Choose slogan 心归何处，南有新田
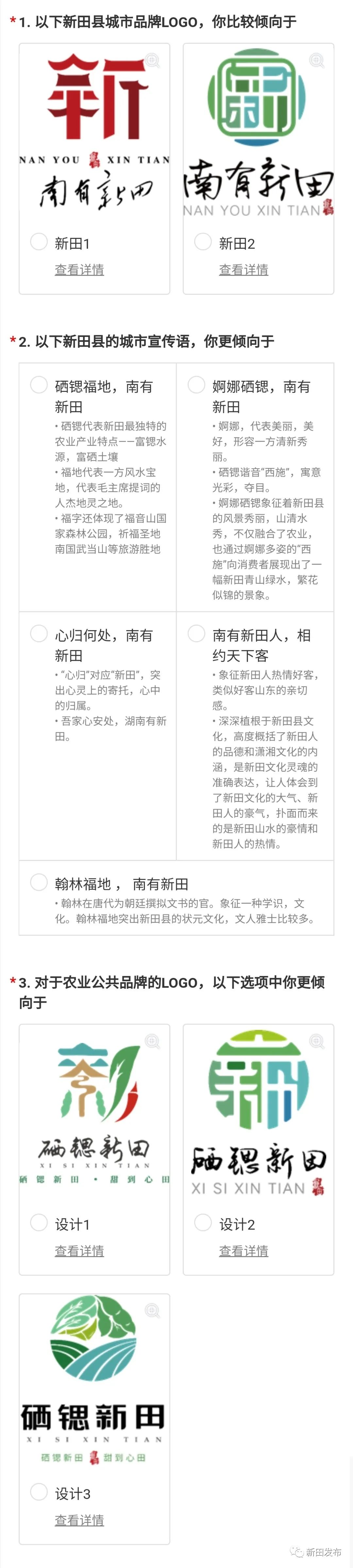353x1568 pixels. click(39, 634)
